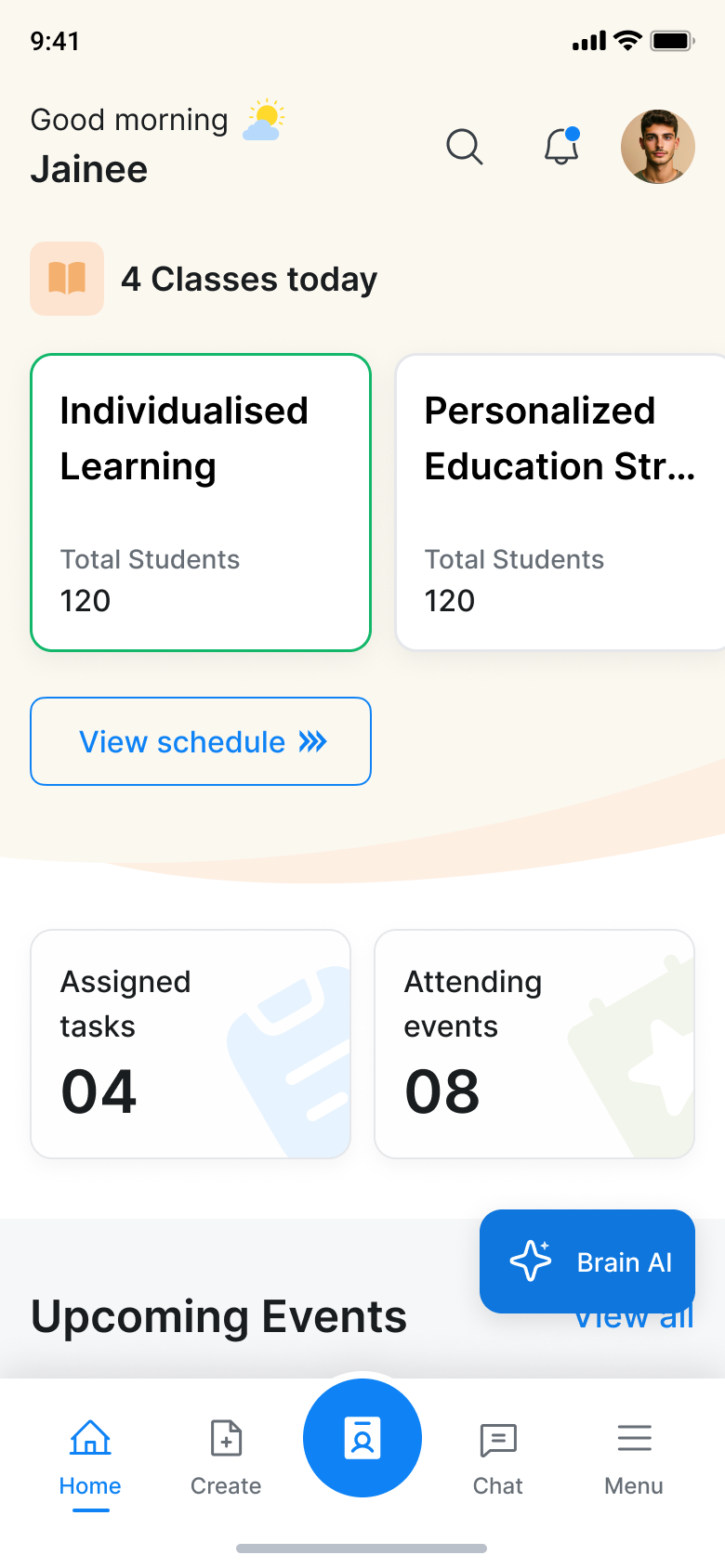725x1568 pixels.
Task: Open the Personalized Education class card
Action: pos(560,502)
